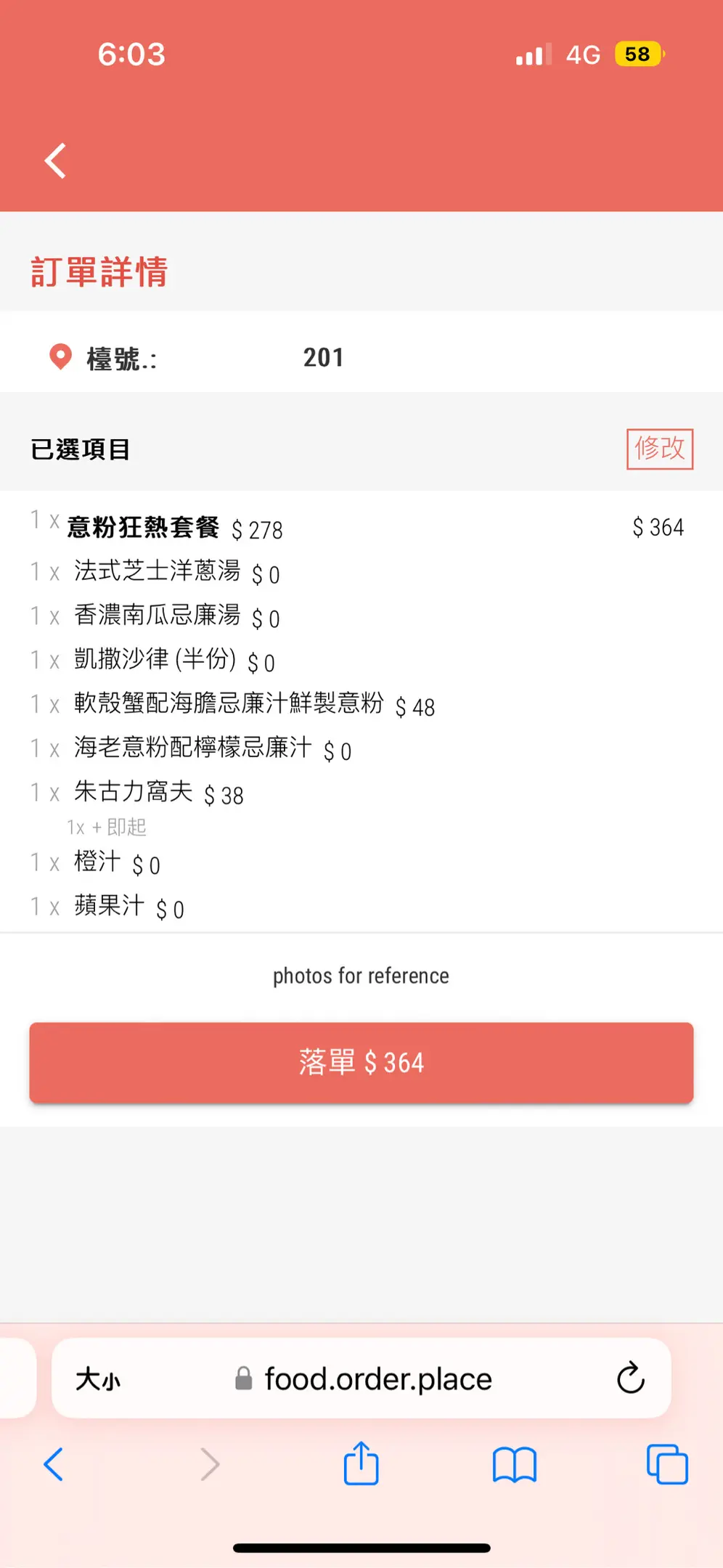723x1568 pixels.
Task: Go back using the header arrow
Action: (x=55, y=160)
